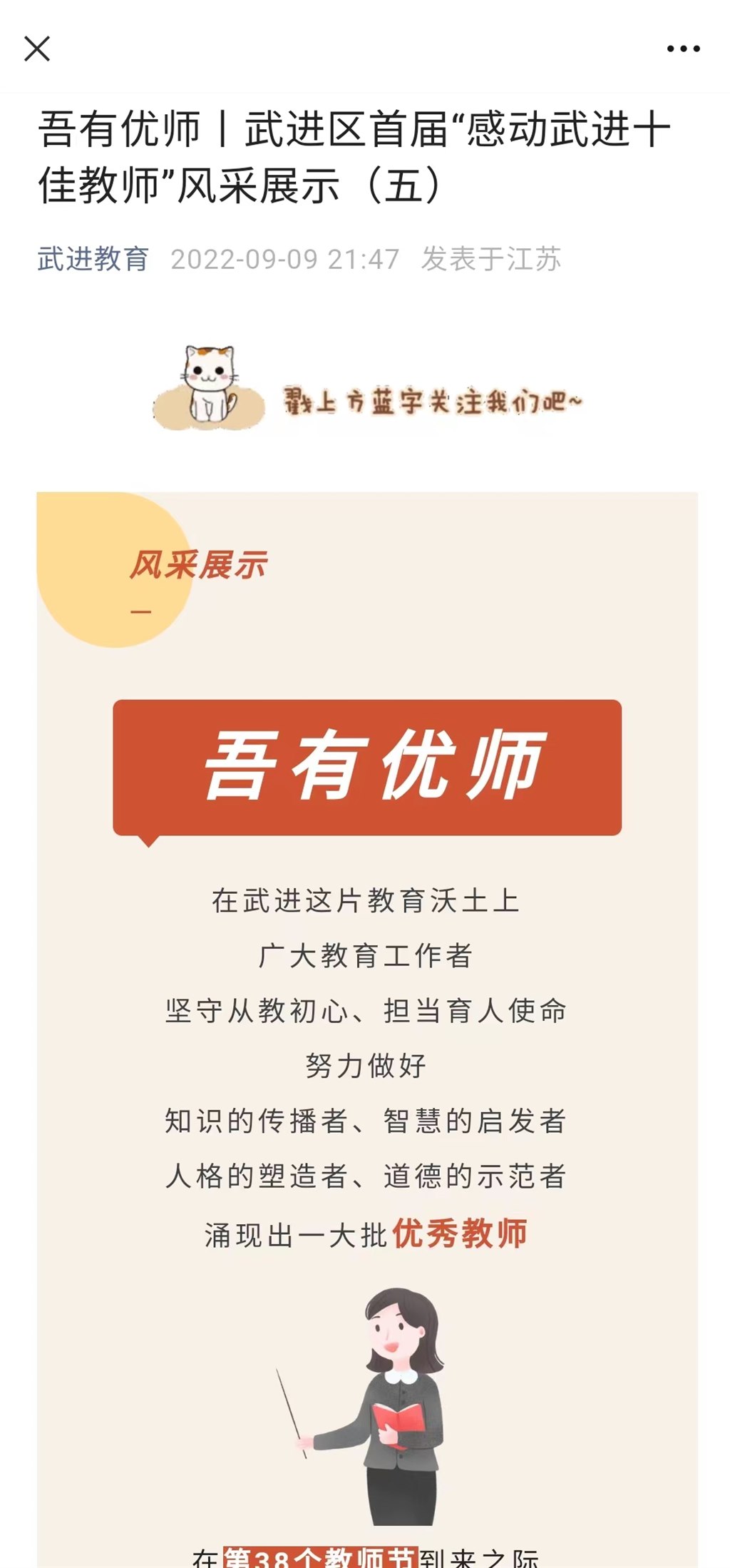Open the three-dot overflow menu

click(683, 49)
